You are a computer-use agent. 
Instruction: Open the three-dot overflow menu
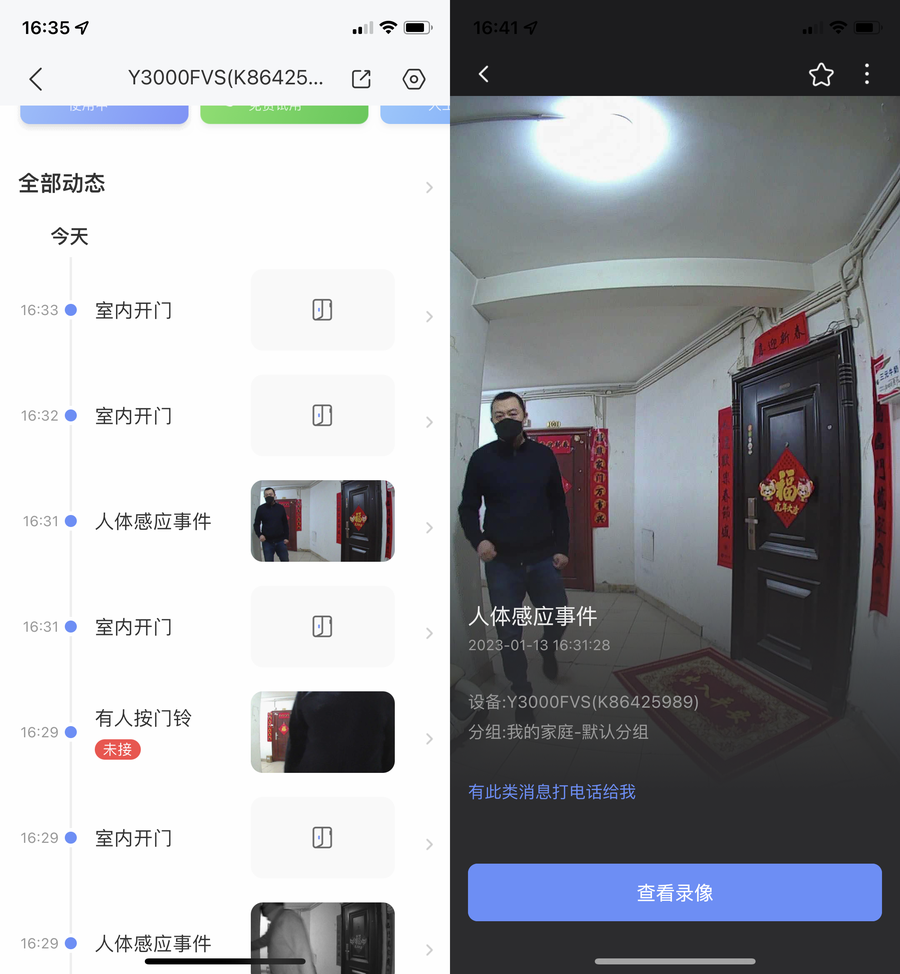(866, 74)
